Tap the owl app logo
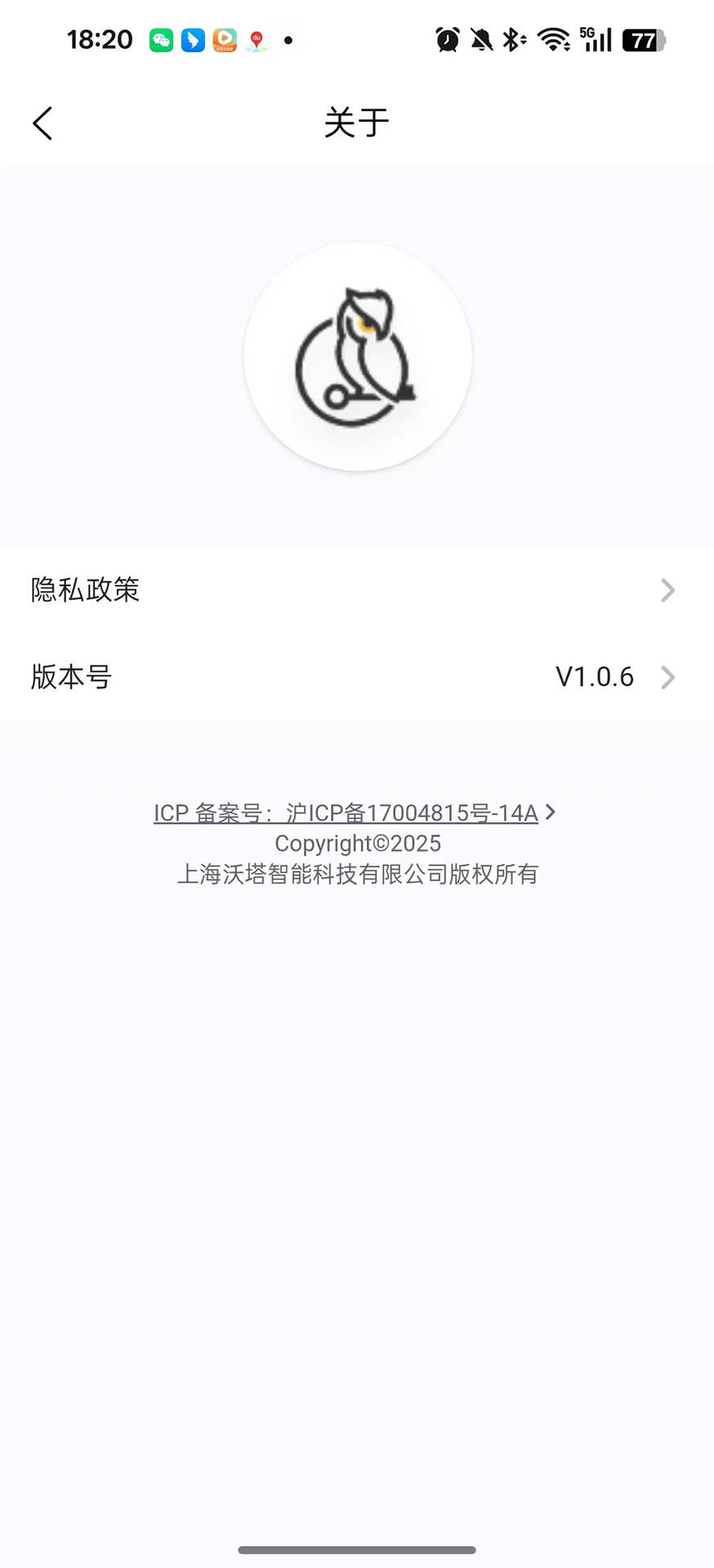The height and width of the screenshot is (1568, 714). pos(357,357)
